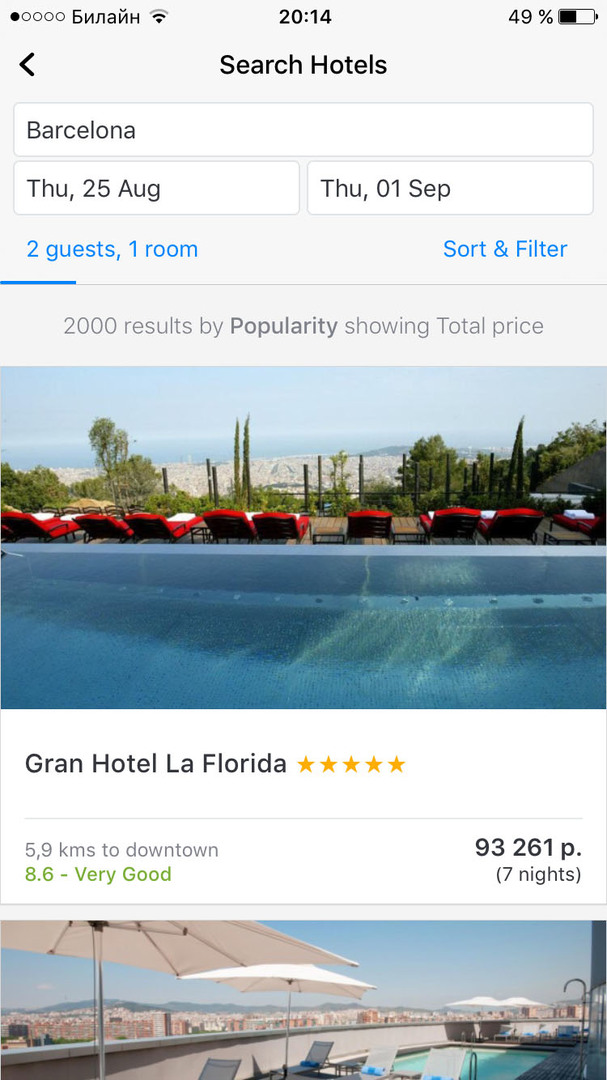Change the check-in date Thu, 25 Aug
Viewport: 607px width, 1080px height.
tap(156, 188)
